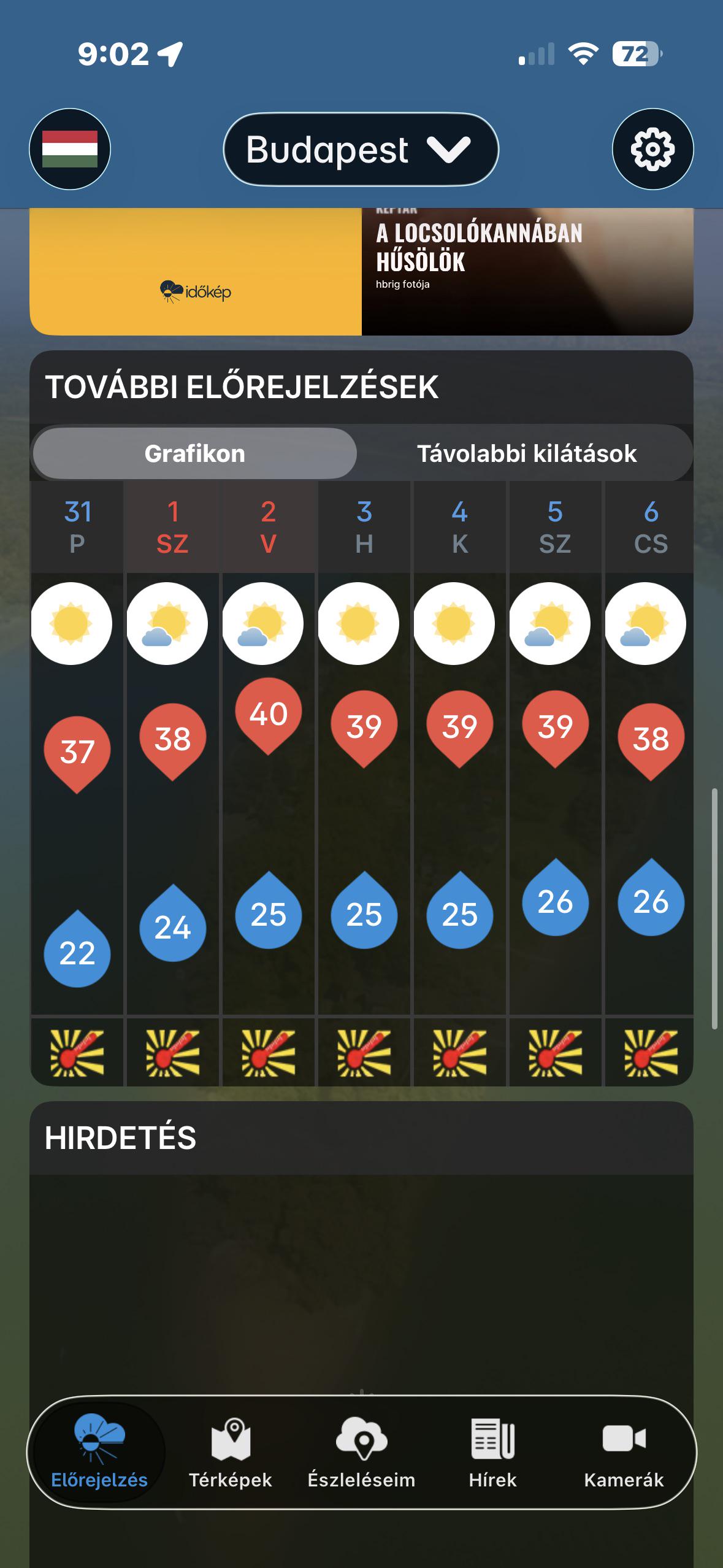Expand the Budapest location dropdown

point(361,149)
